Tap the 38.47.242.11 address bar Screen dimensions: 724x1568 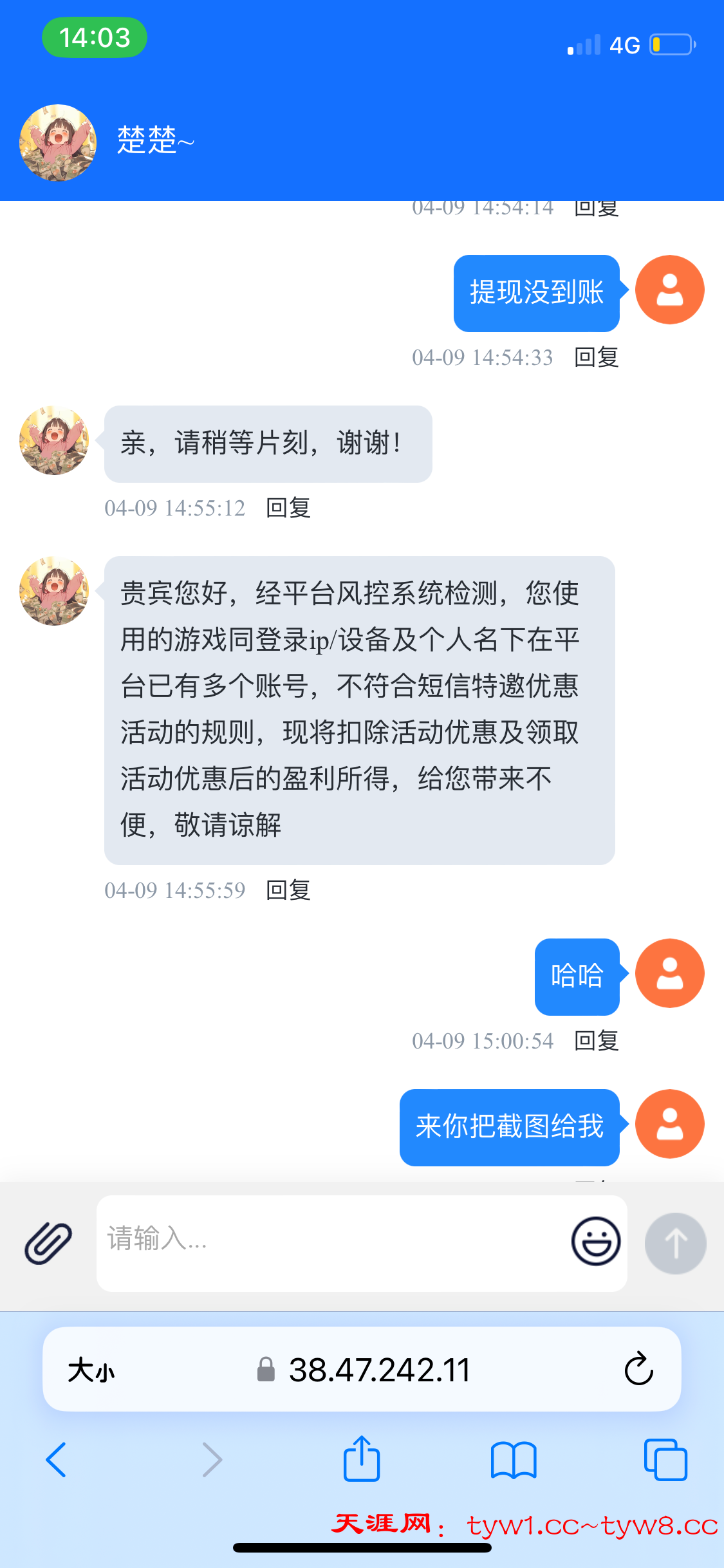[380, 1370]
